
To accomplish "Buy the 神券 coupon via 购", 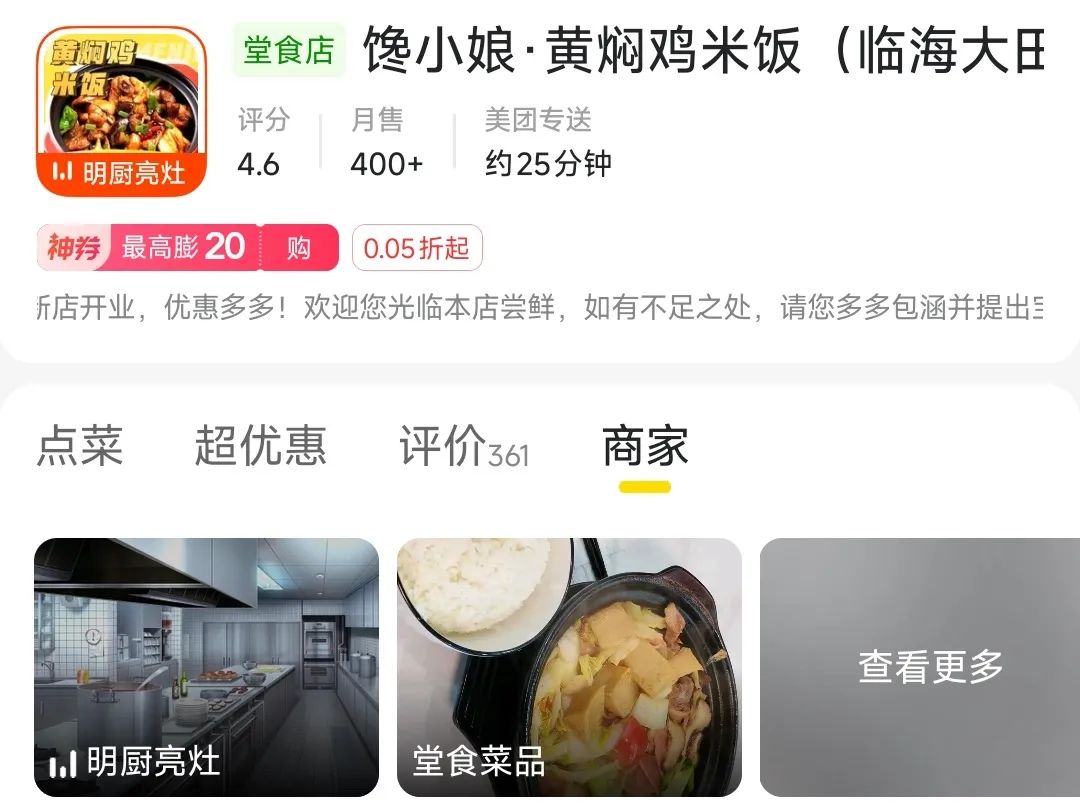I will point(299,248).
